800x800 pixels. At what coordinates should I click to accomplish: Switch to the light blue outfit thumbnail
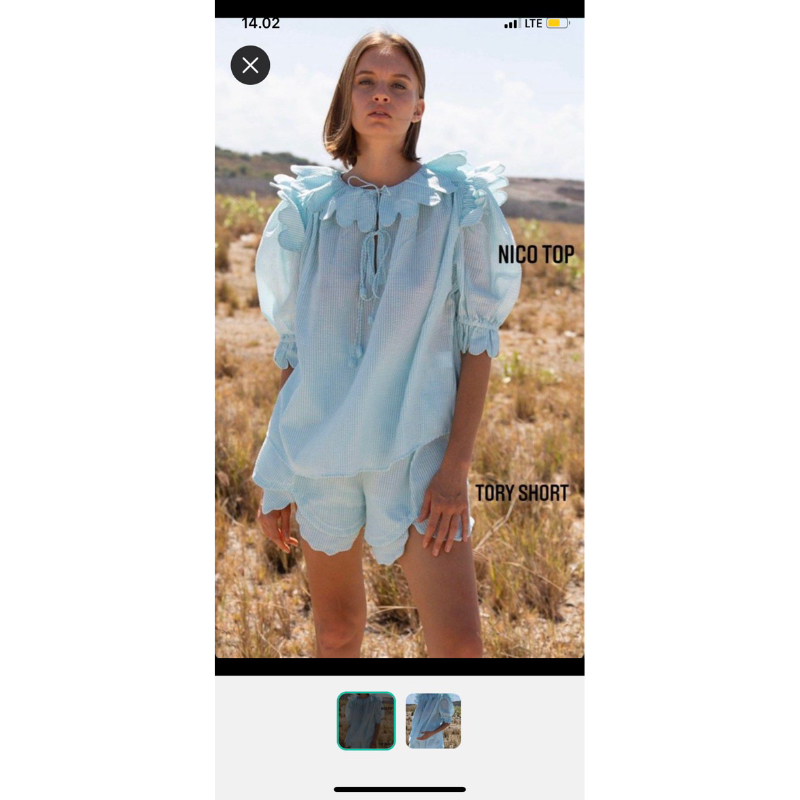coord(433,721)
